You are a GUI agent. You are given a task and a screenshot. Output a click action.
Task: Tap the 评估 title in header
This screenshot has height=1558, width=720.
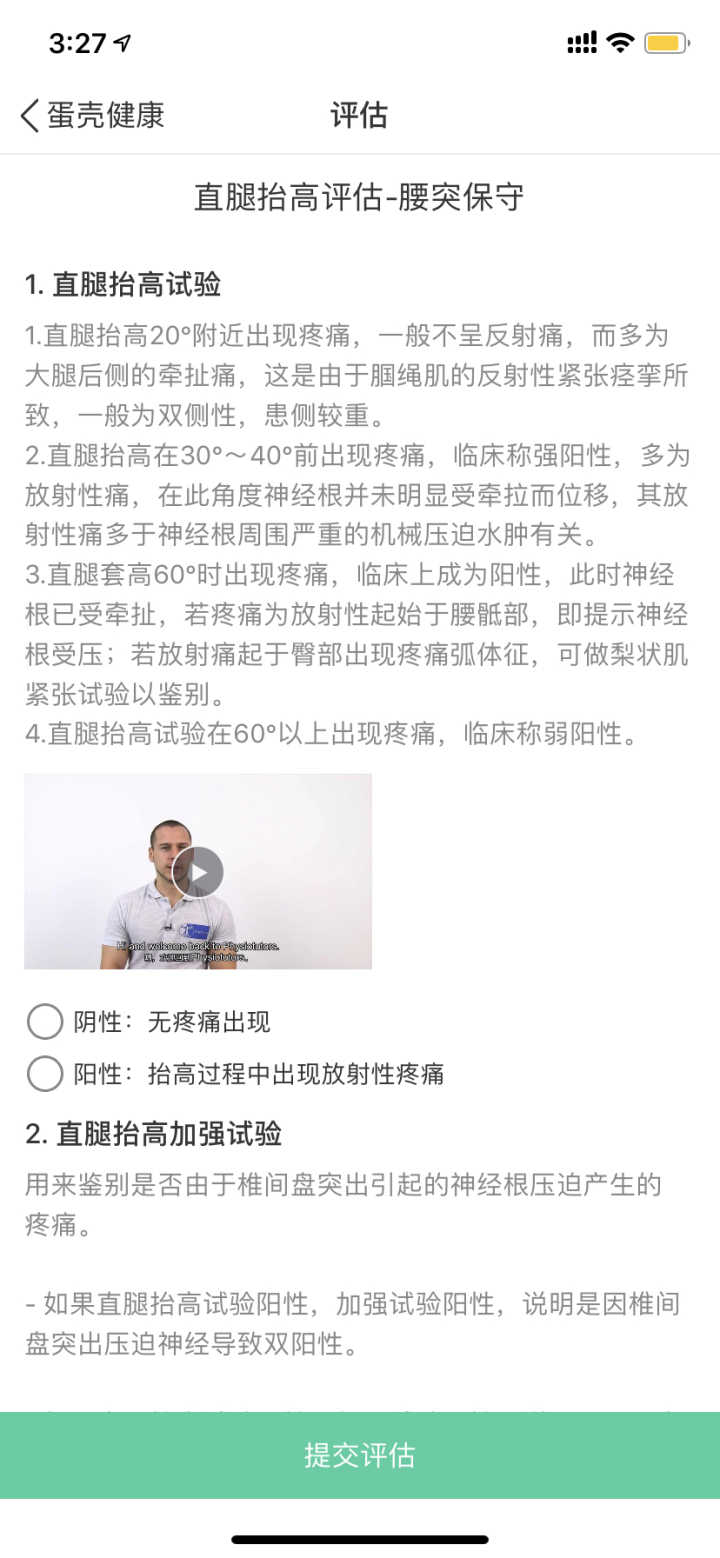pyautogui.click(x=360, y=115)
